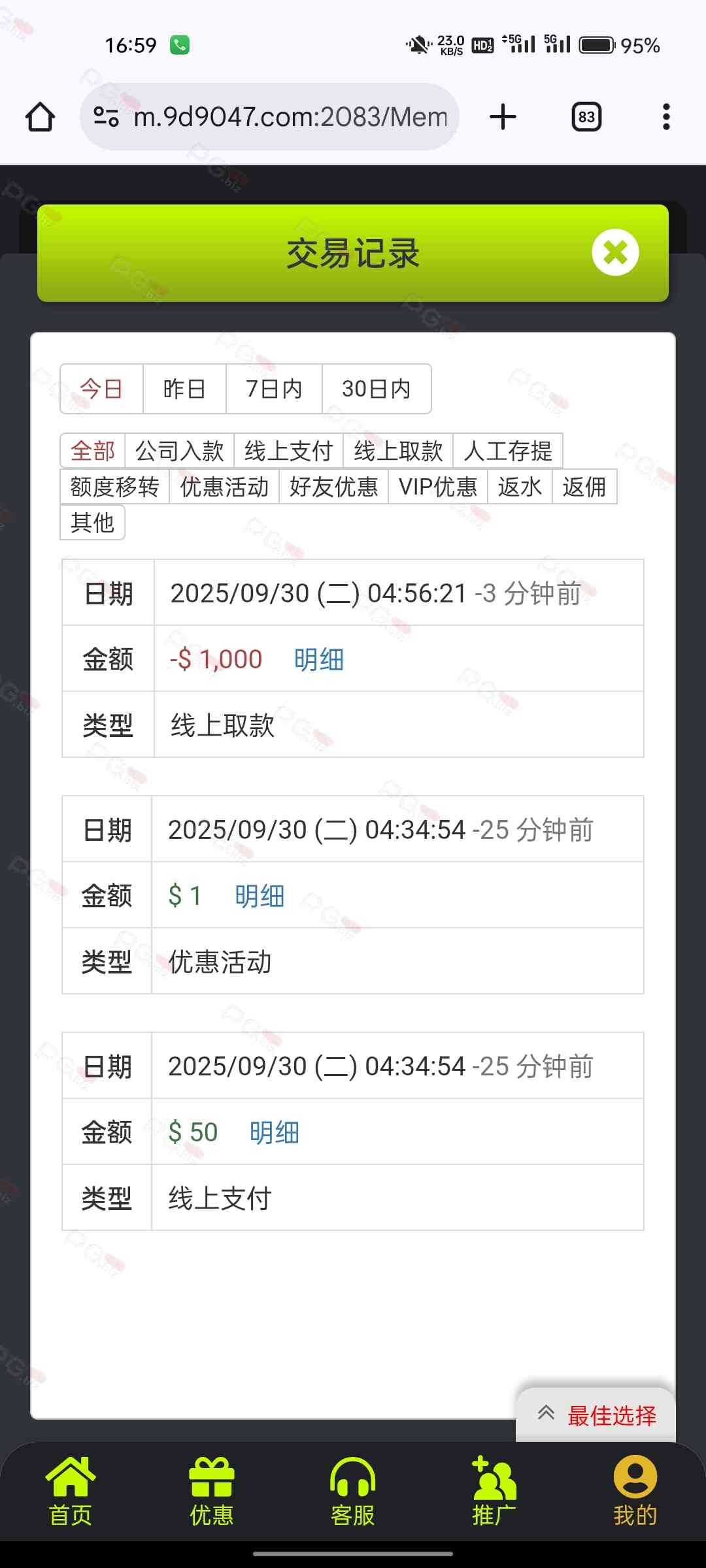Switch to the 7日内 range

pyautogui.click(x=274, y=389)
